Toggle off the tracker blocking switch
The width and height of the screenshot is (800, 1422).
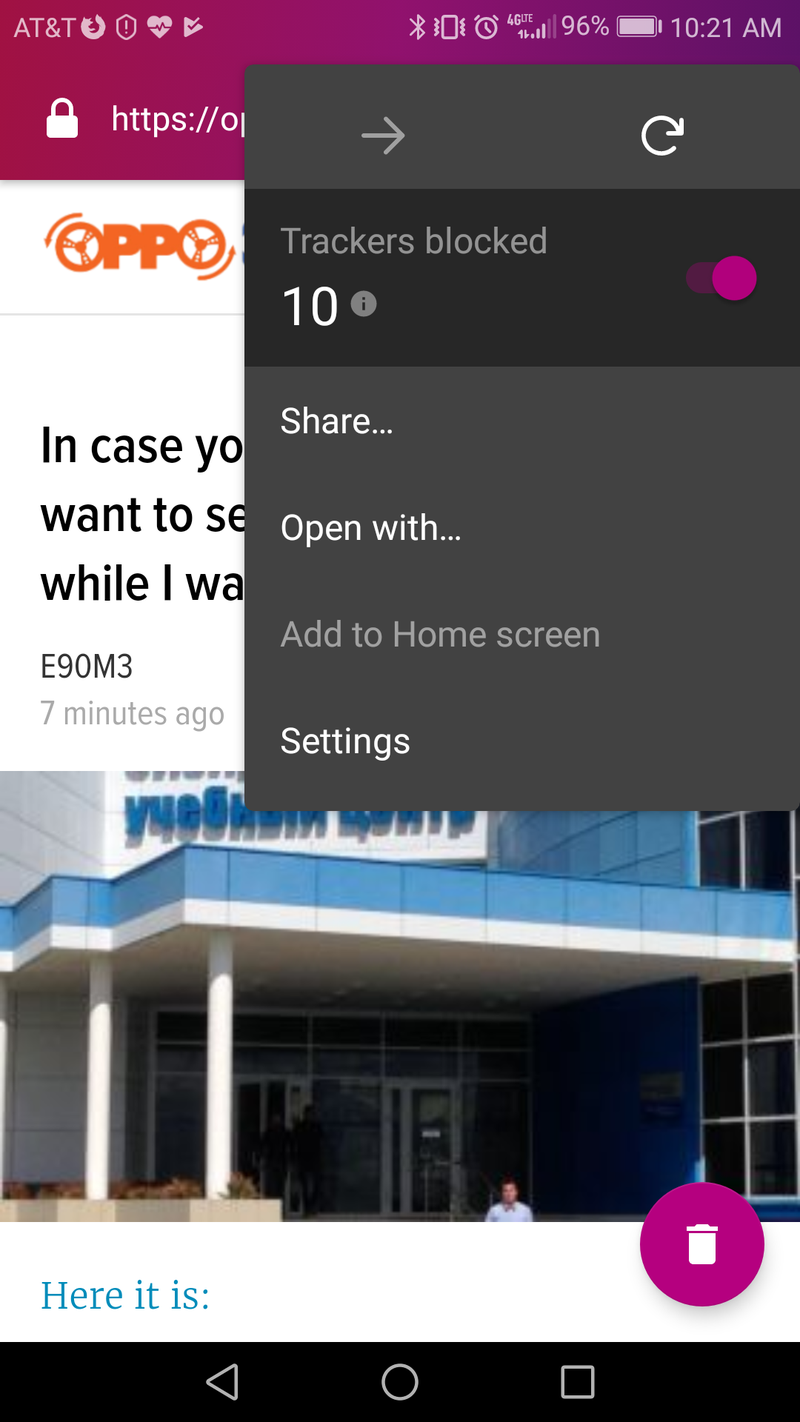coord(722,278)
